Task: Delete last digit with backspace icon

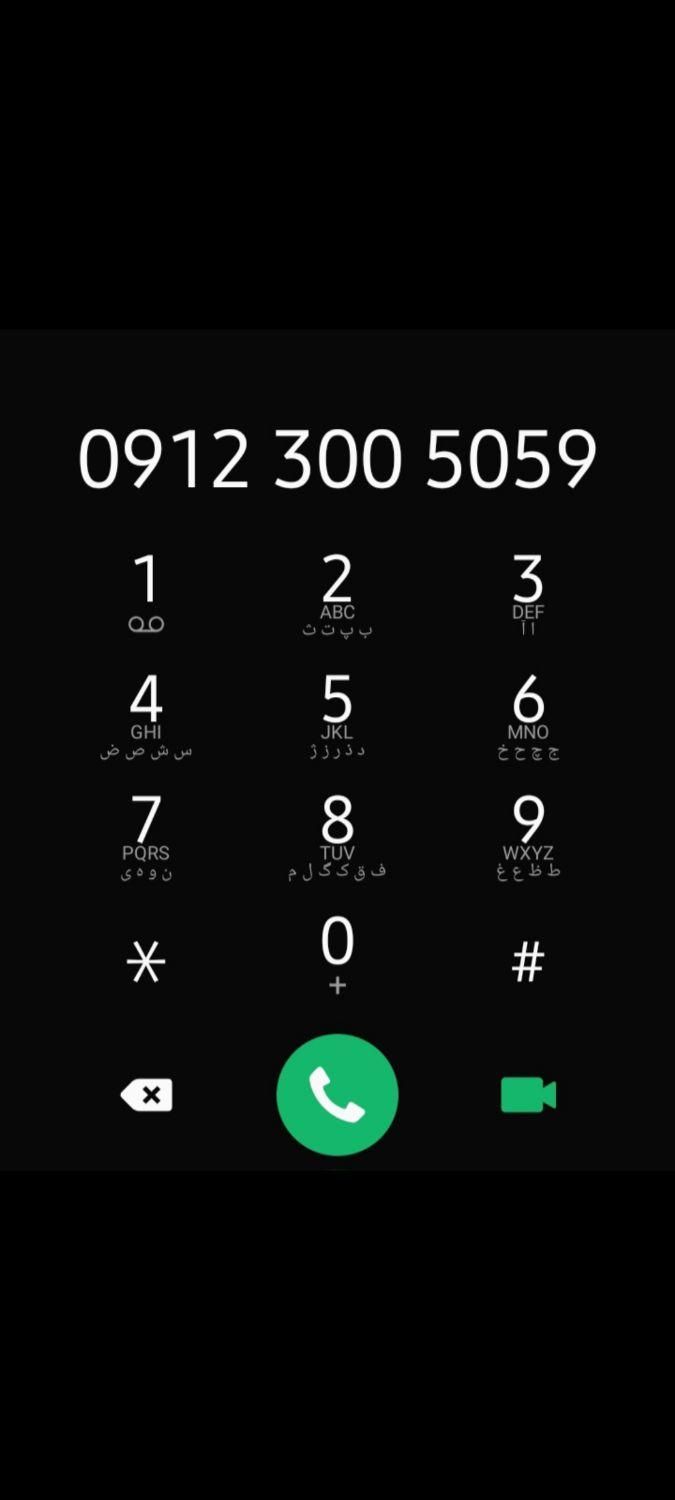Action: (147, 1095)
